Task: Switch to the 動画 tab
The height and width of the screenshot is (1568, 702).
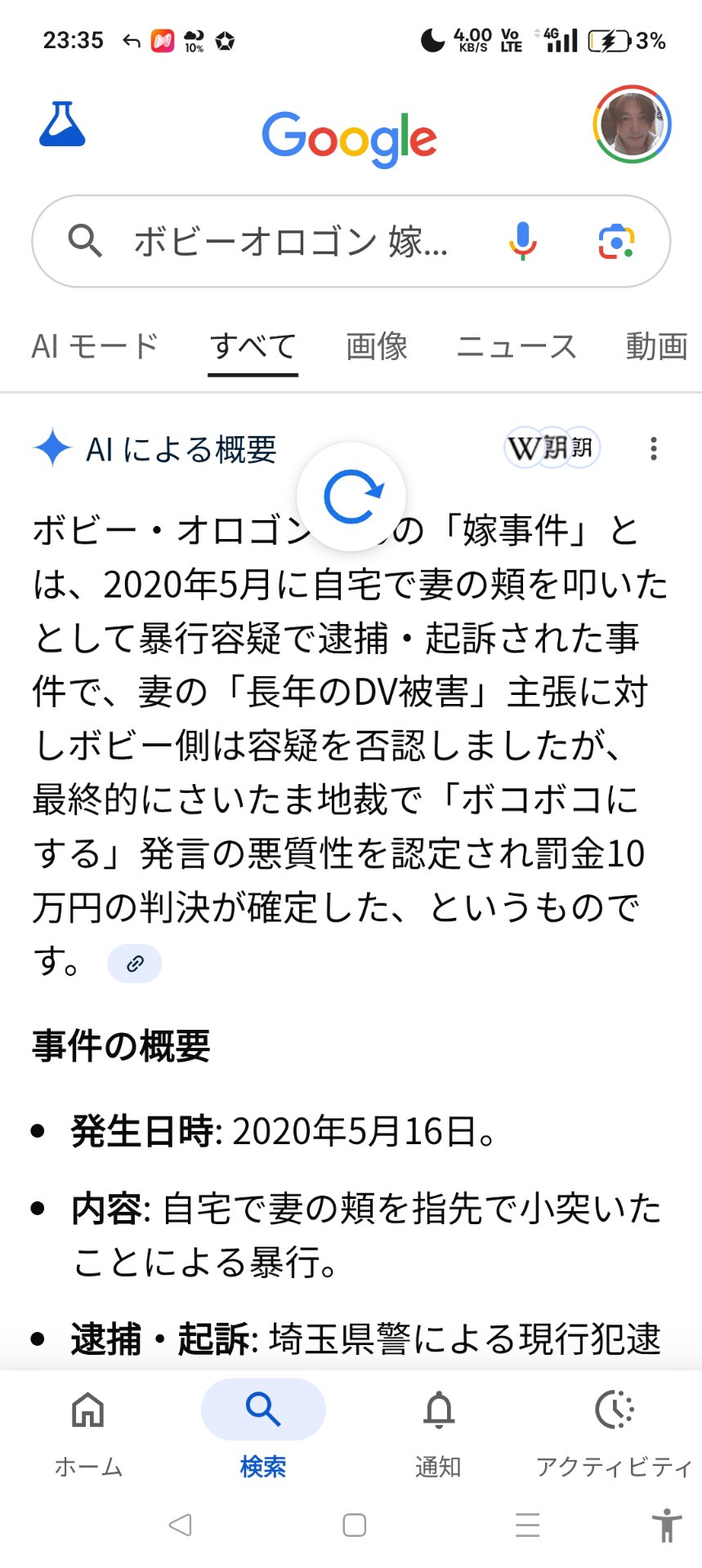Action: point(656,346)
